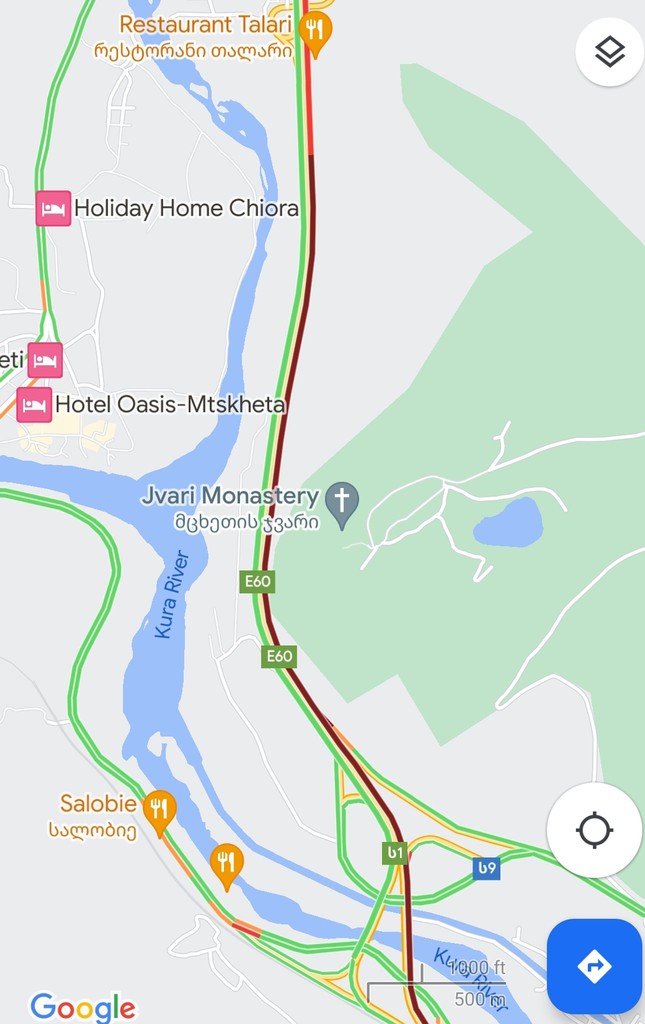
Task: Start directions with the blue arrow button
Action: [x=594, y=966]
